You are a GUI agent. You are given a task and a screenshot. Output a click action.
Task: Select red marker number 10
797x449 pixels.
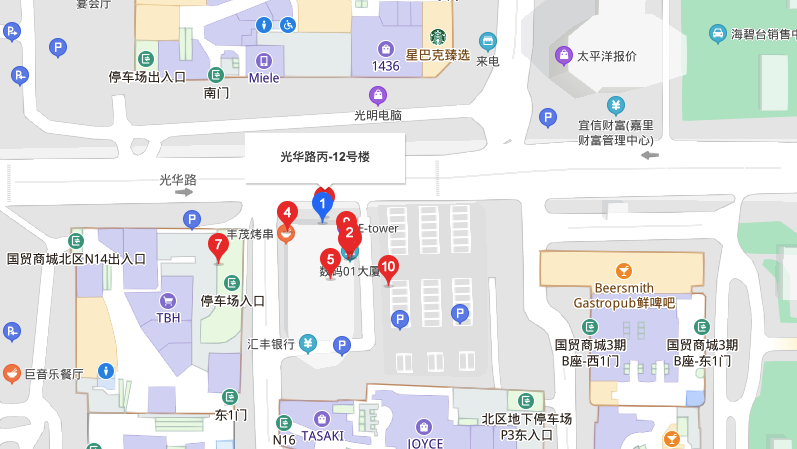pyautogui.click(x=389, y=267)
